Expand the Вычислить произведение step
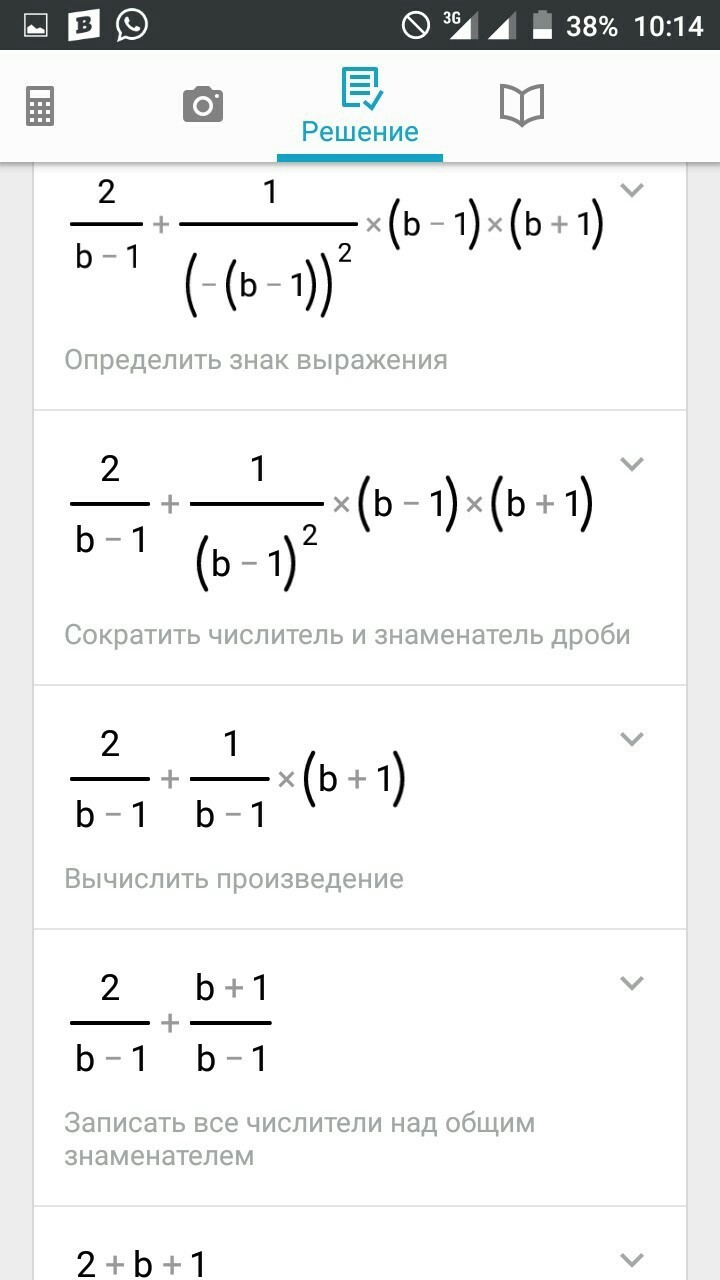 coord(631,739)
